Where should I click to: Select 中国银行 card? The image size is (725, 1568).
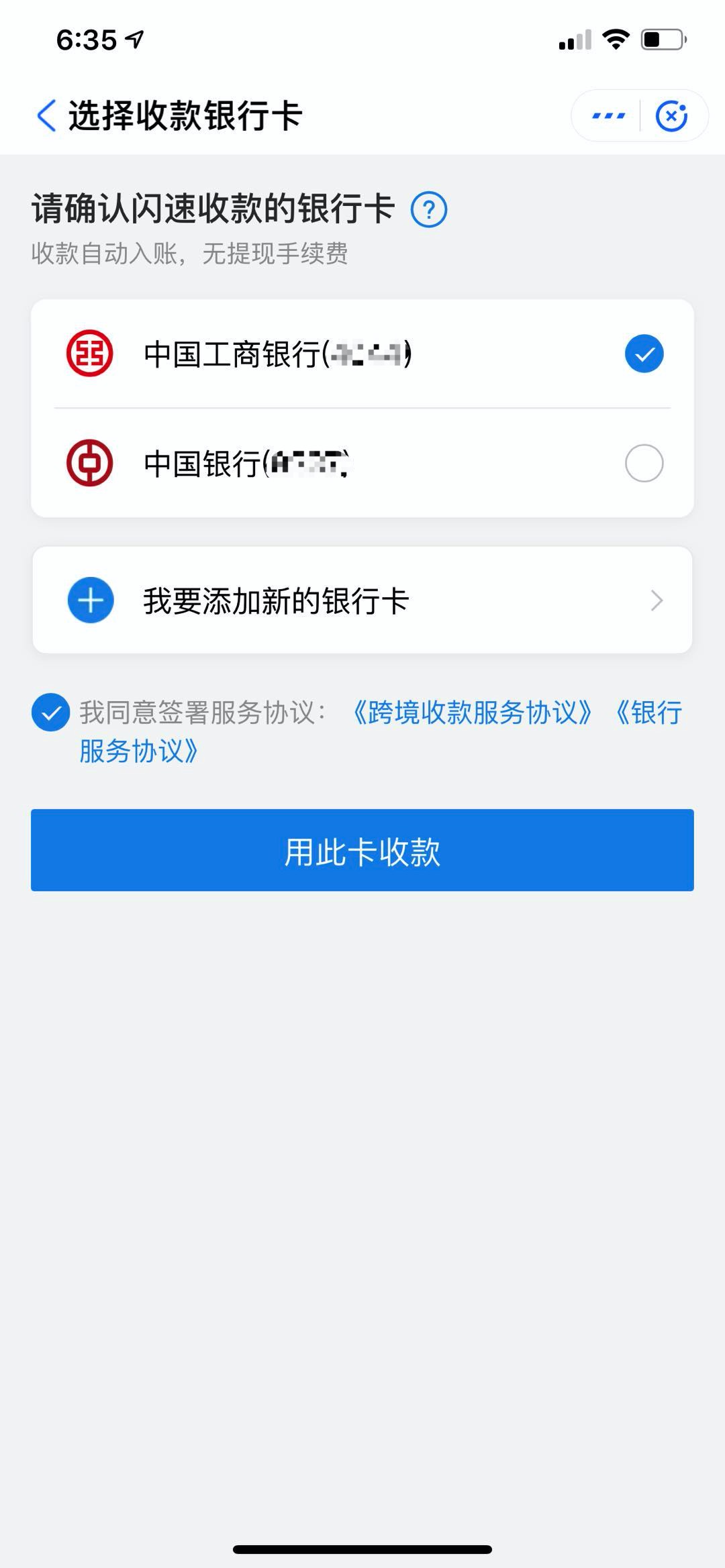pos(362,463)
